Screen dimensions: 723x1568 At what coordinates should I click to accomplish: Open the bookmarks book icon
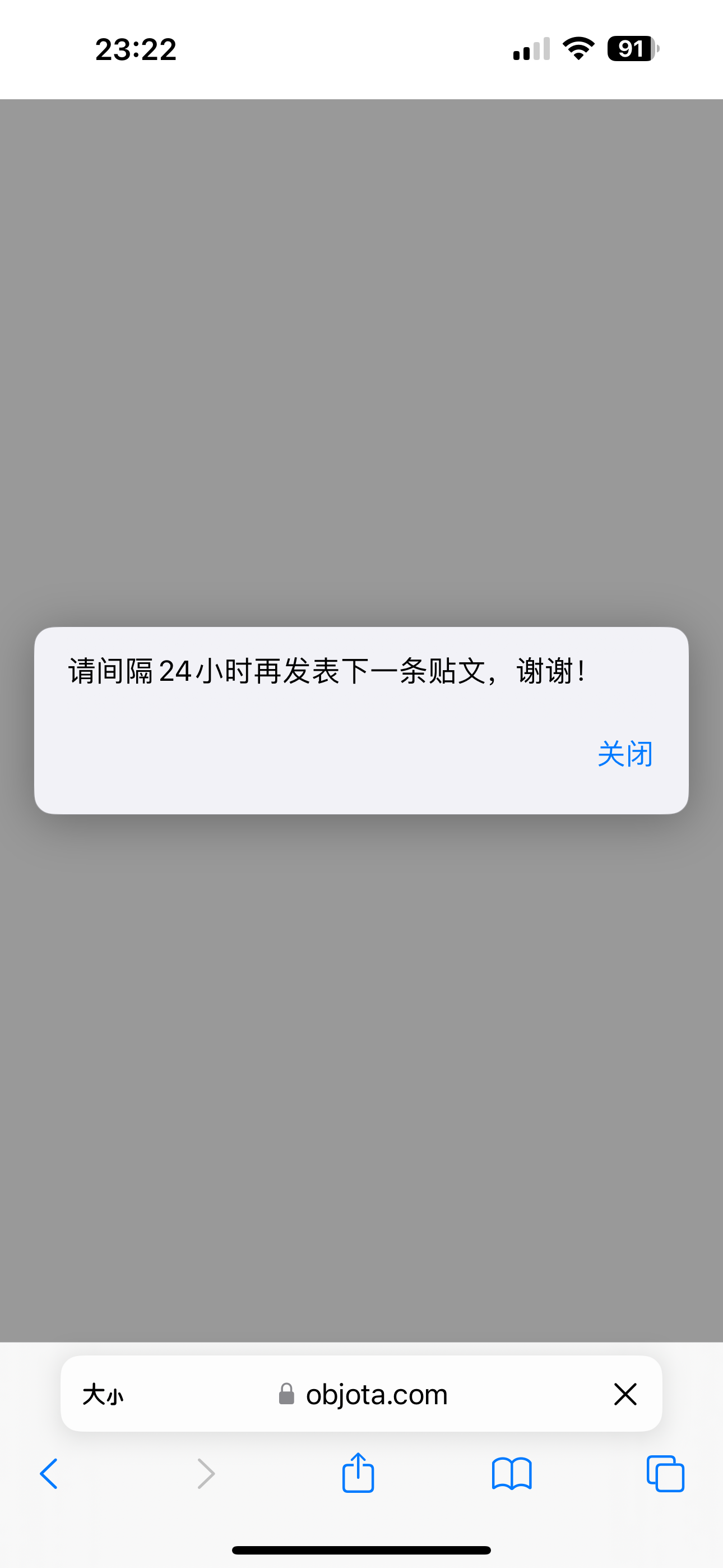[511, 1474]
